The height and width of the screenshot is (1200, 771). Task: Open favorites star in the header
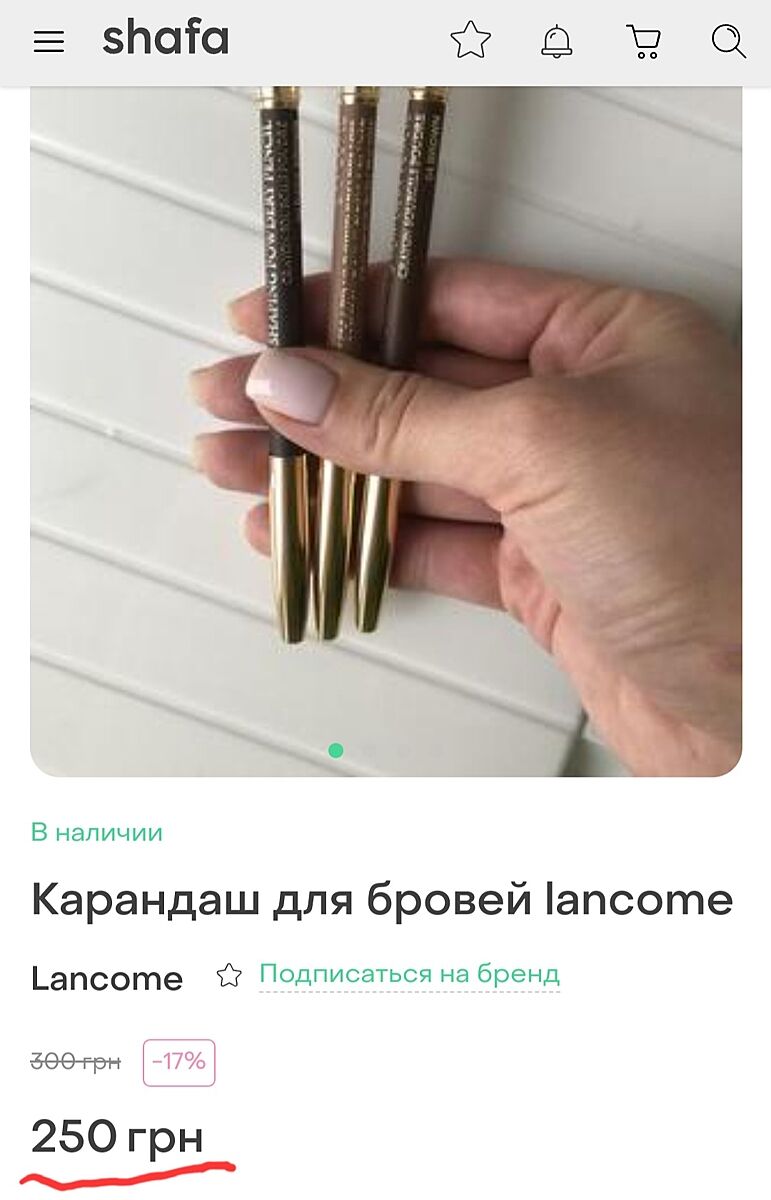tap(470, 41)
